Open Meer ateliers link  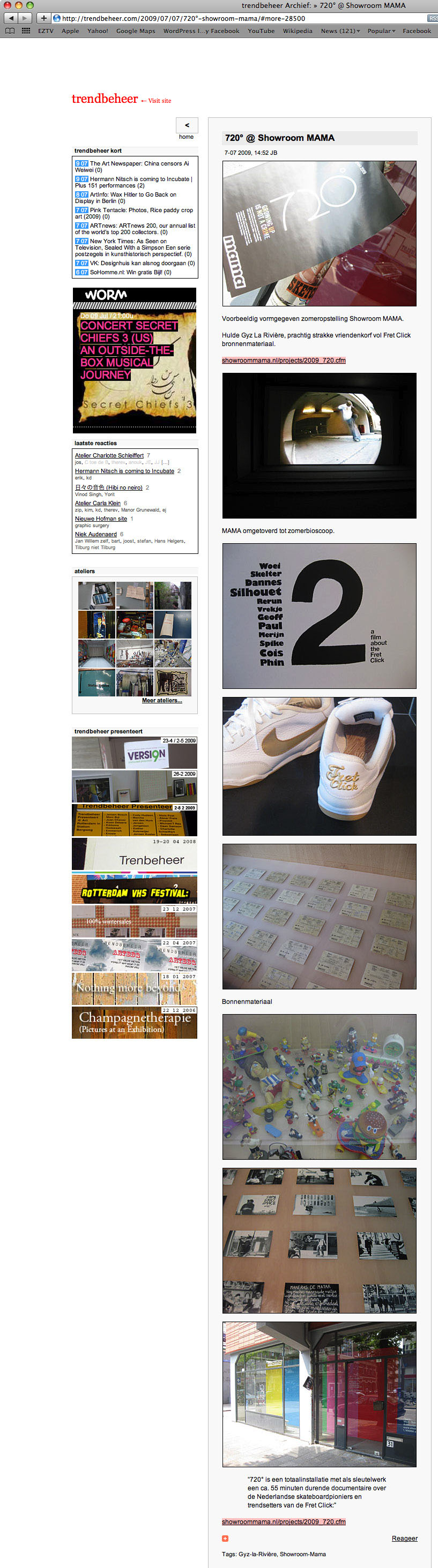point(161,701)
